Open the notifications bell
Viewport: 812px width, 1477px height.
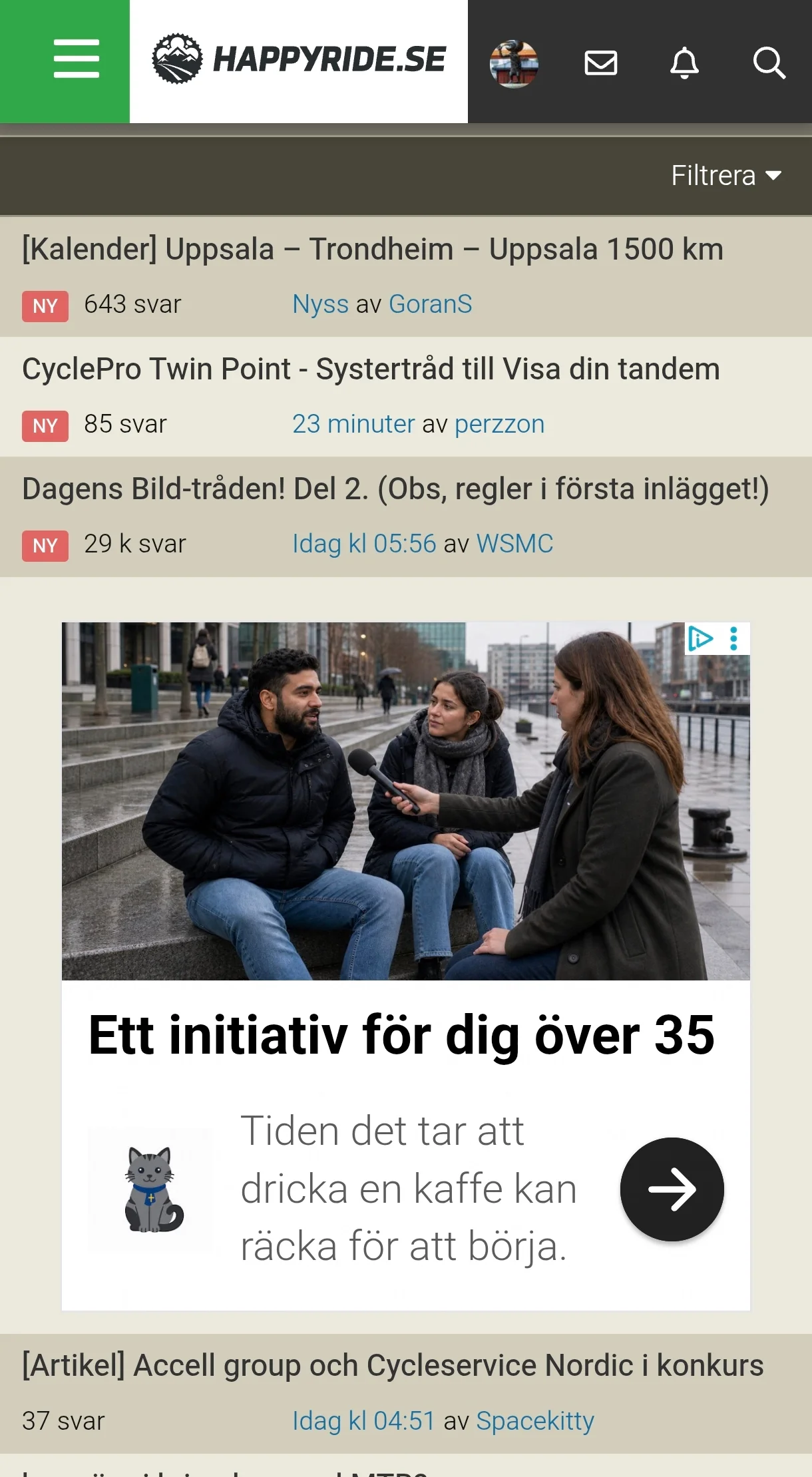(x=684, y=63)
